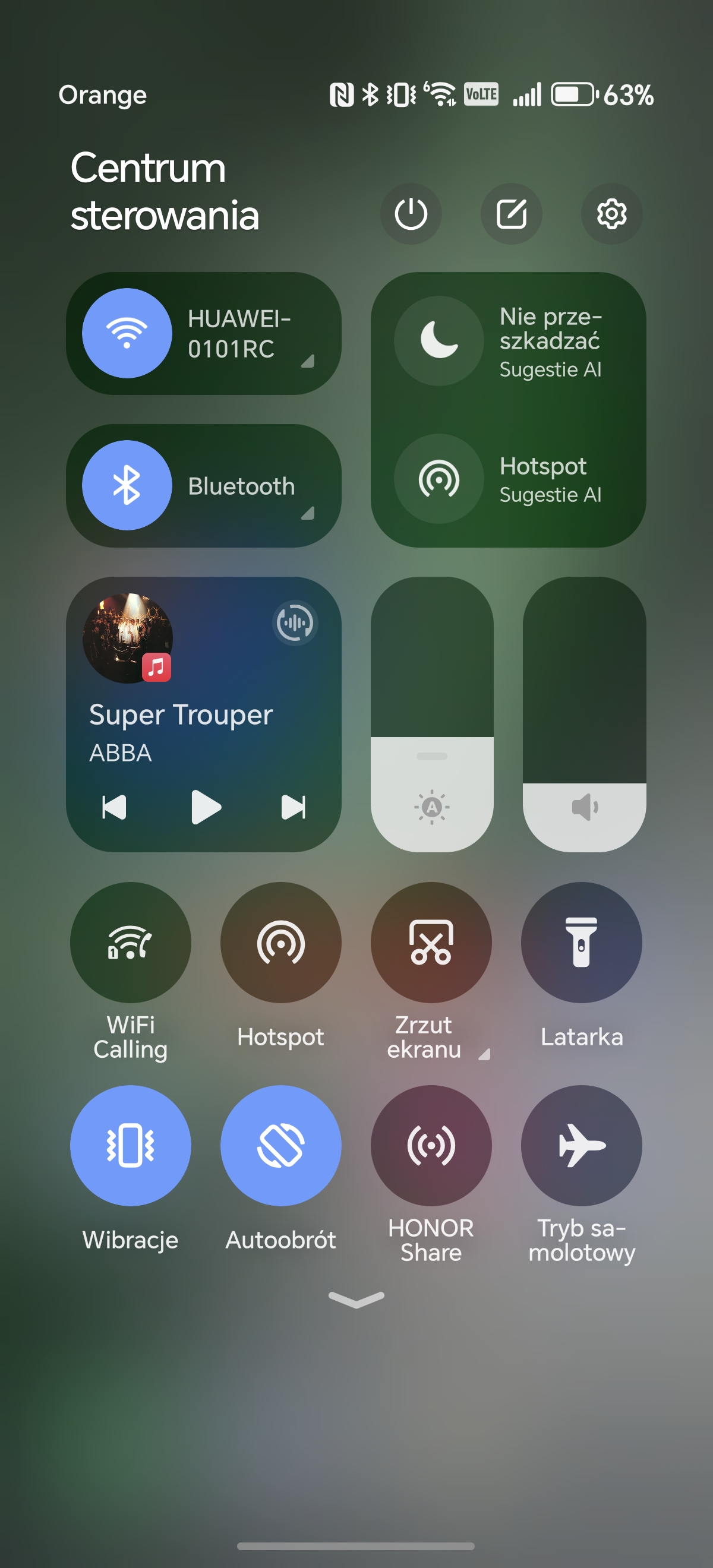
Task: Enable HONOR Share
Action: (431, 1145)
